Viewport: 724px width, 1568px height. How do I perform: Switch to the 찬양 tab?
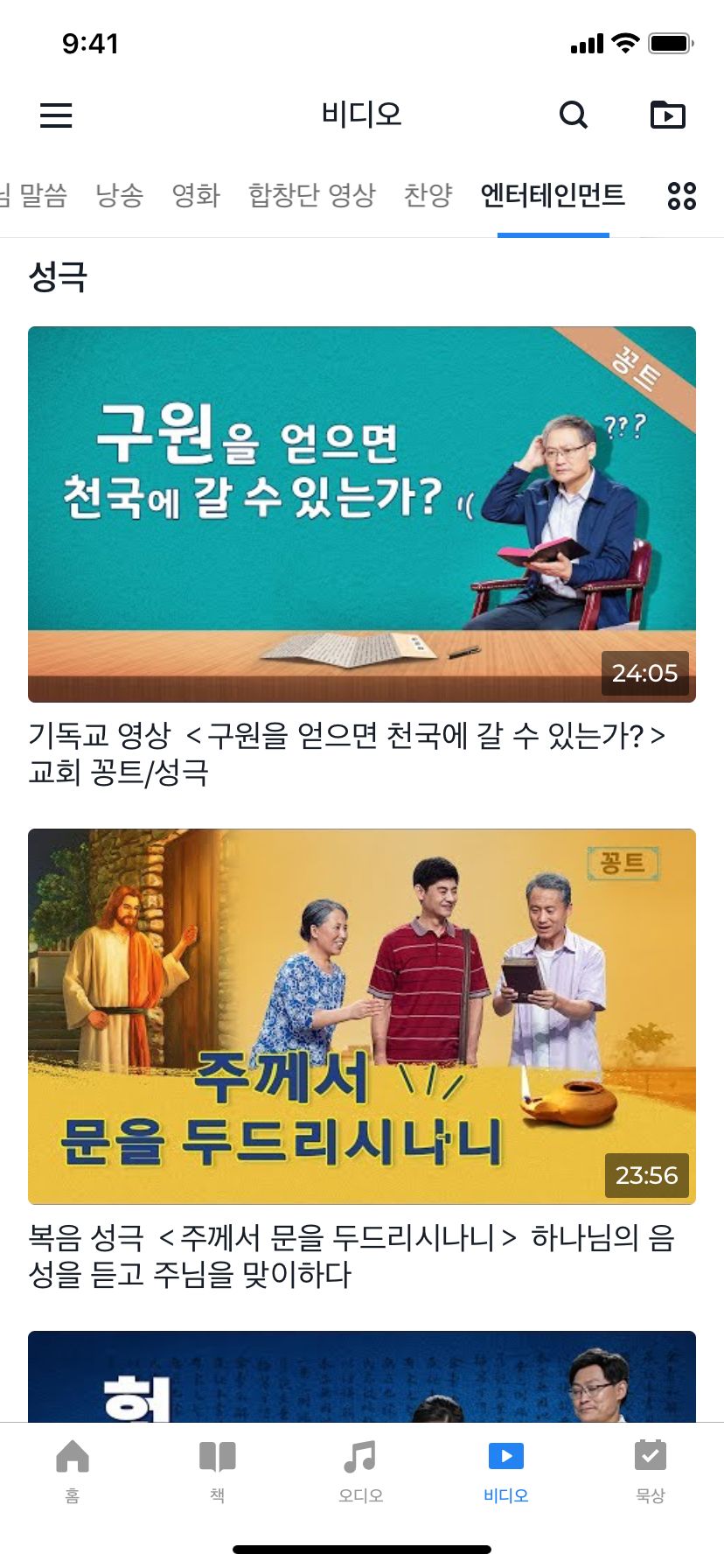428,194
